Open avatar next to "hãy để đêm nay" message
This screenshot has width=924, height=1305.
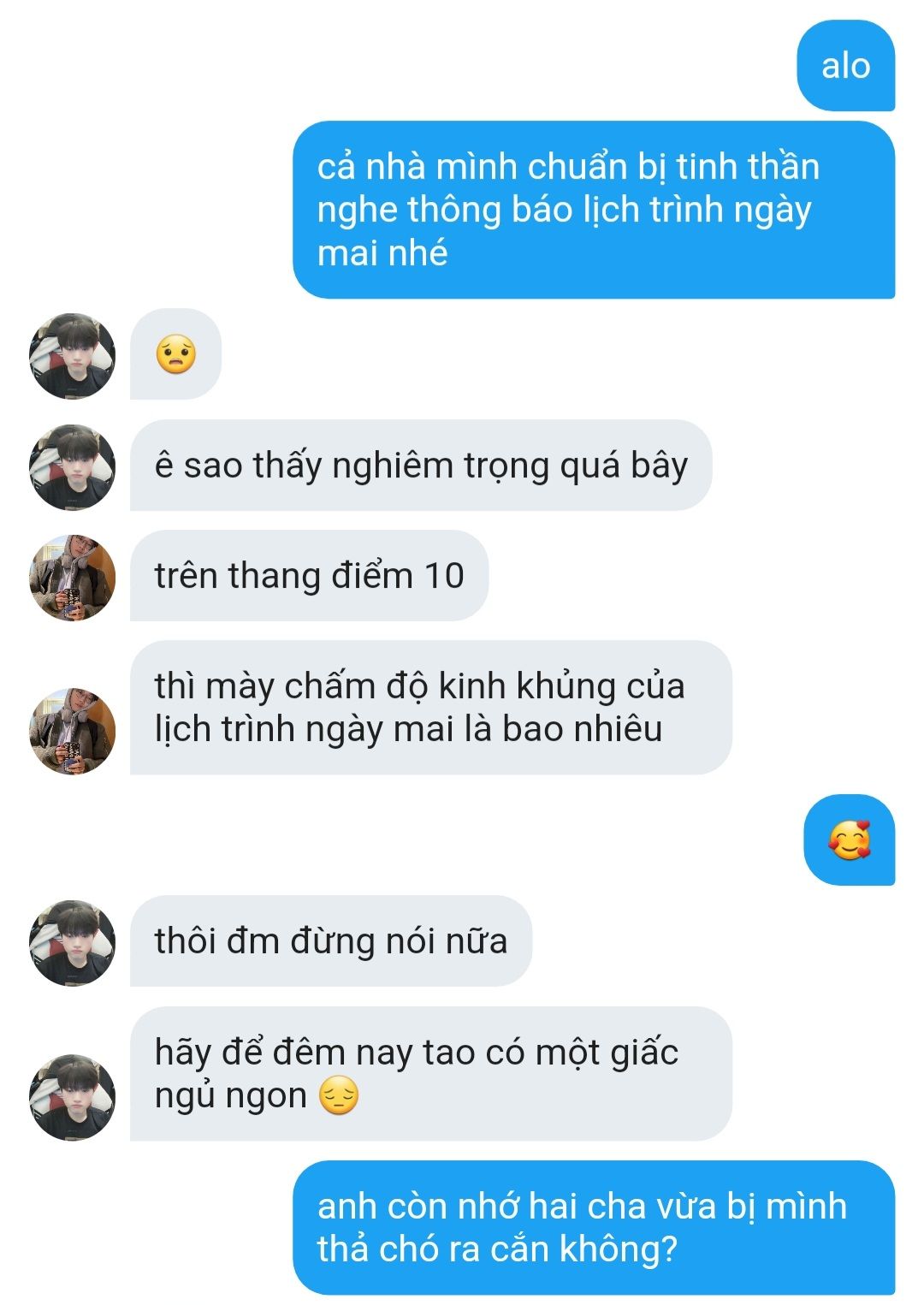pos(72,1096)
